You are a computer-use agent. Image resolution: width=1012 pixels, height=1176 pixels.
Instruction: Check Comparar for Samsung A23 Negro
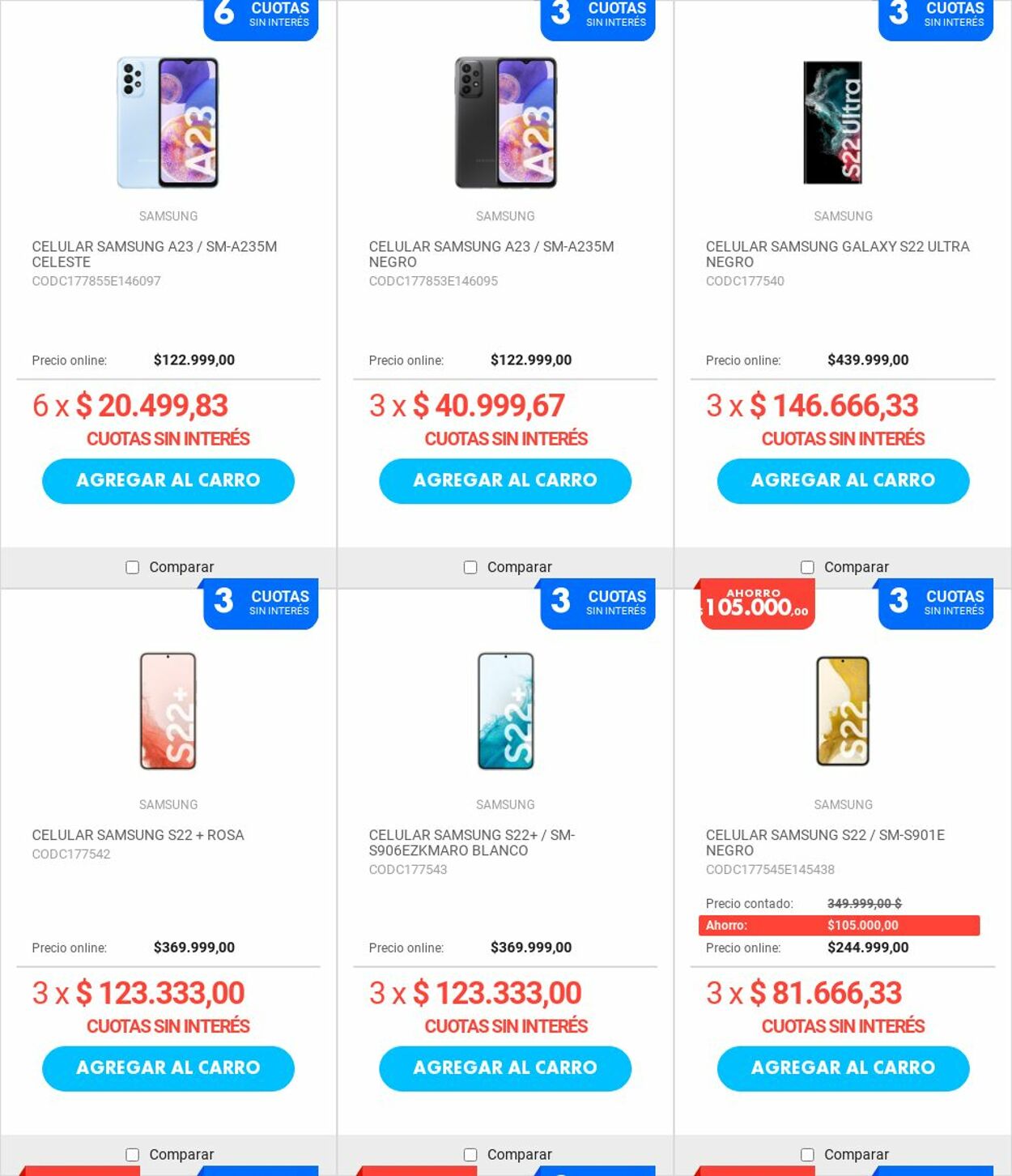coord(470,568)
